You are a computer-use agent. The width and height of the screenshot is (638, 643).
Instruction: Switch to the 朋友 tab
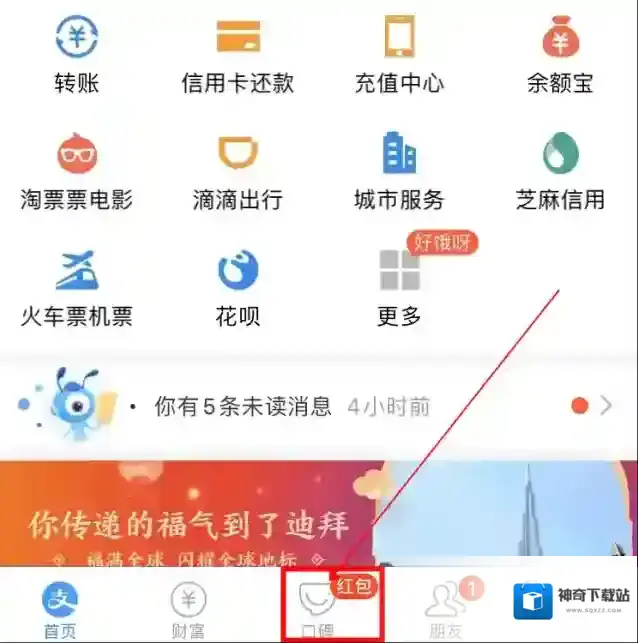[x=445, y=607]
